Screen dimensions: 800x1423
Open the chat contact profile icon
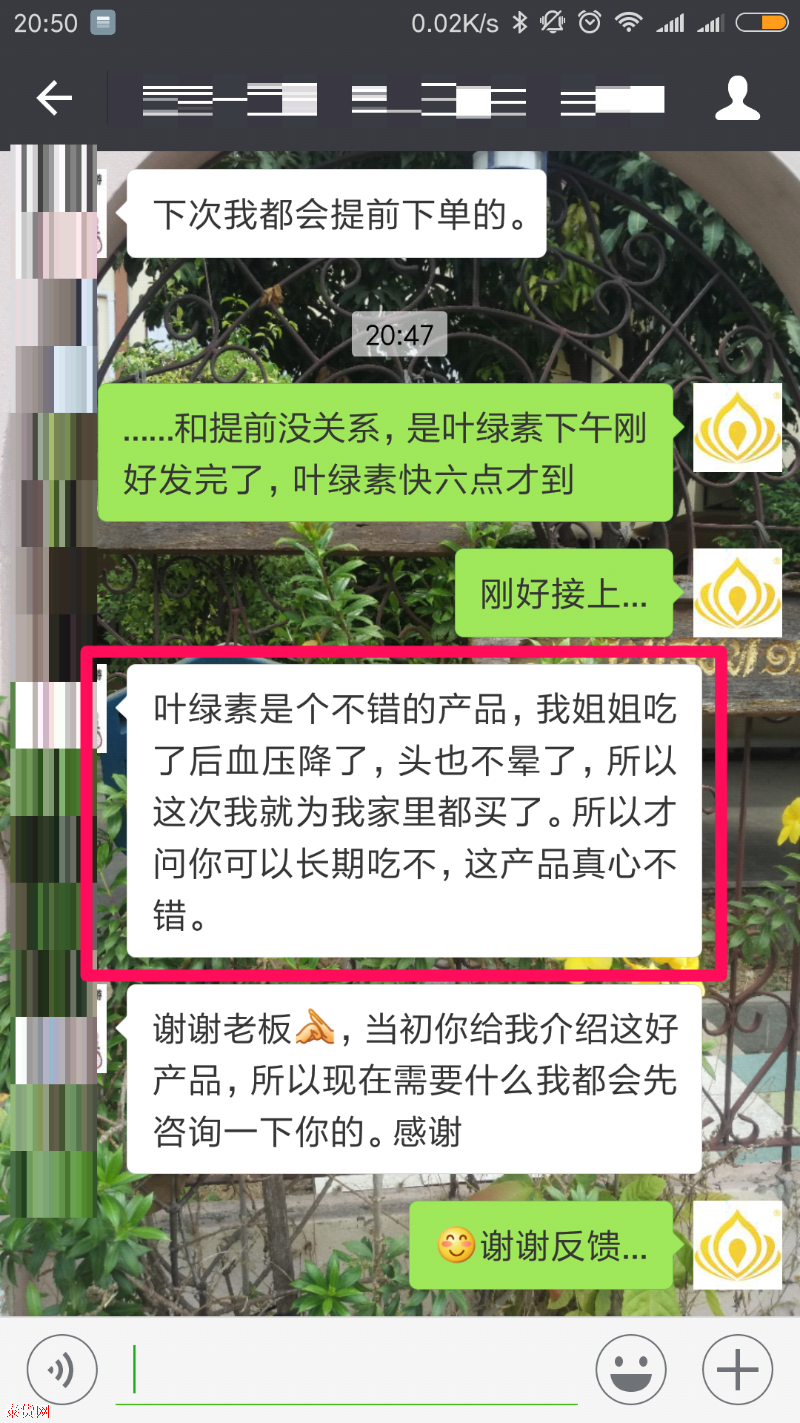pos(738,97)
